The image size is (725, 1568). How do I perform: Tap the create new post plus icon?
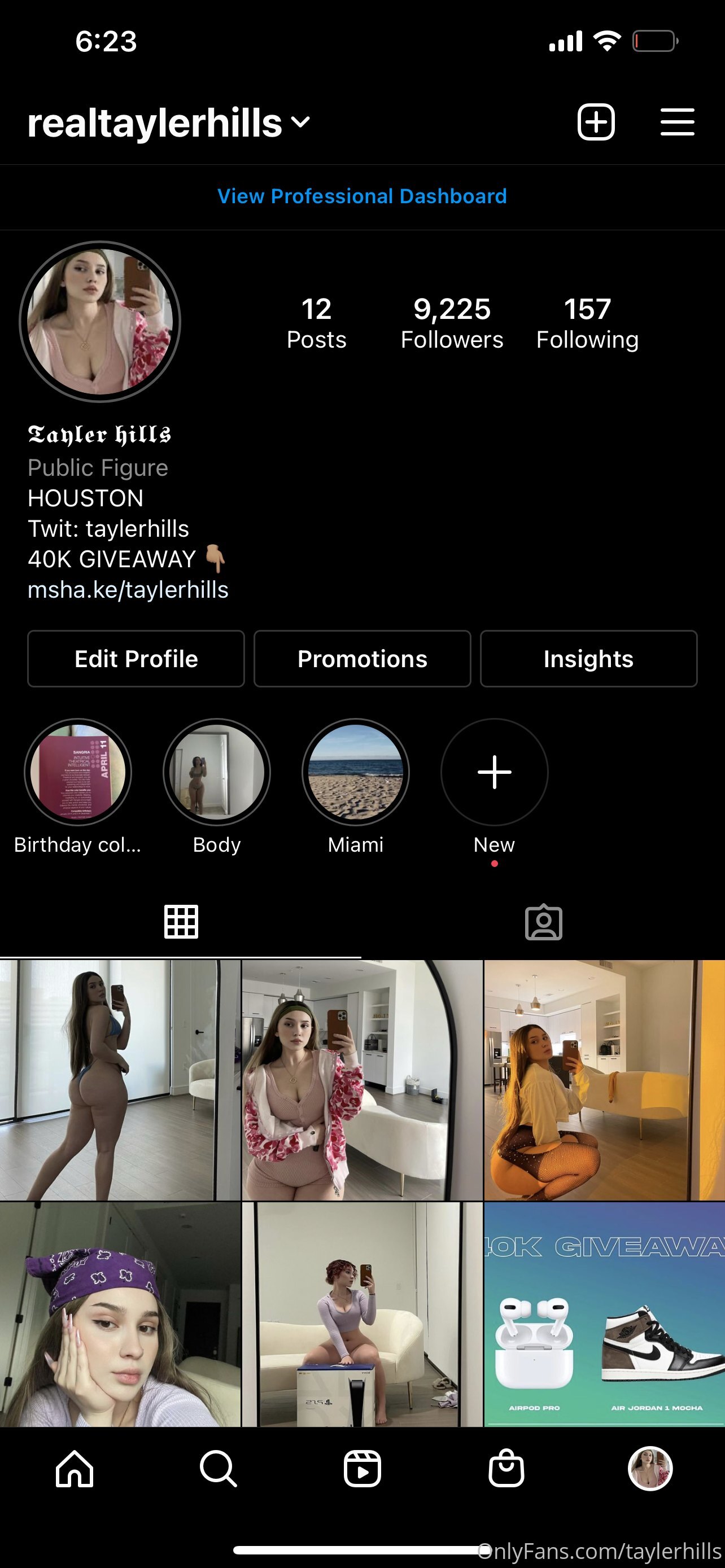tap(595, 122)
